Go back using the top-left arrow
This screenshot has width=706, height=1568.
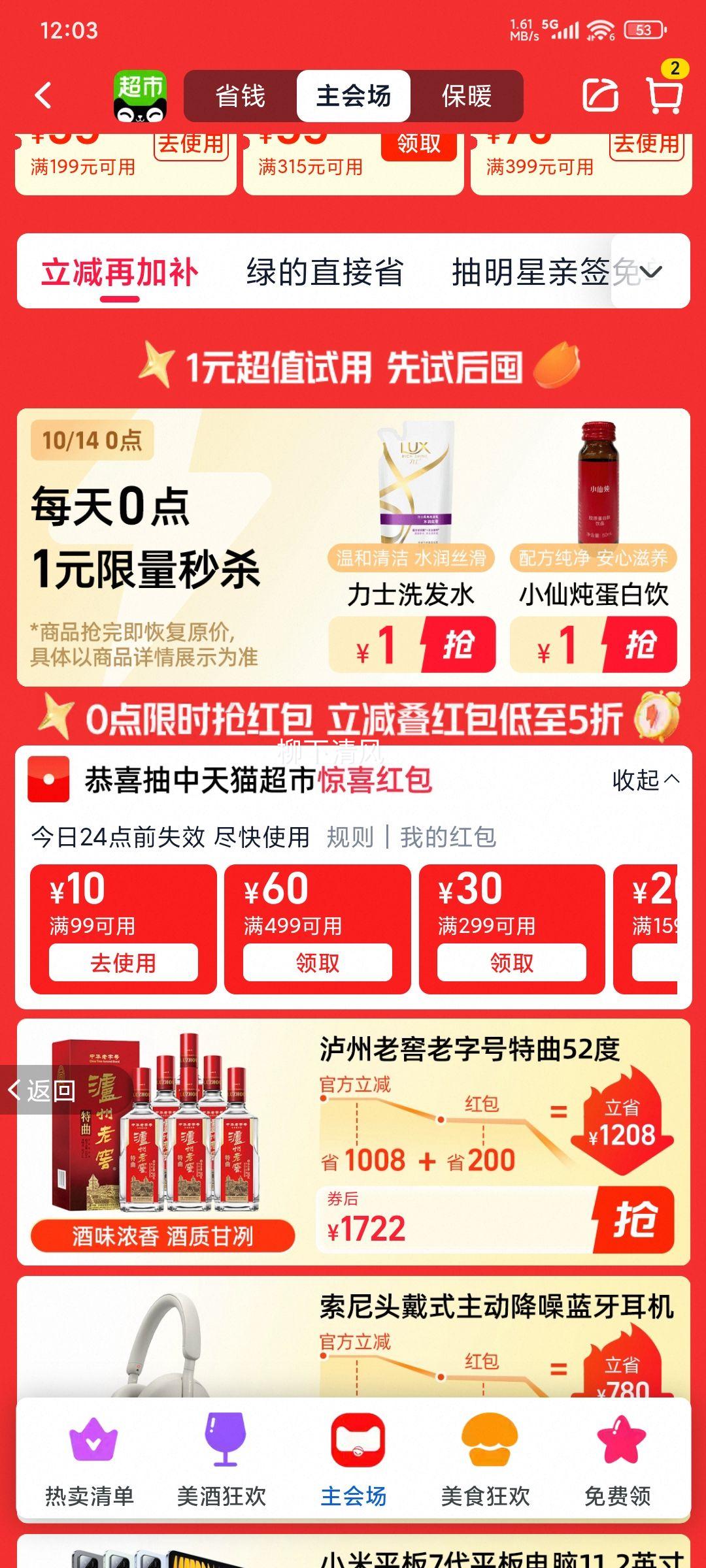(43, 95)
